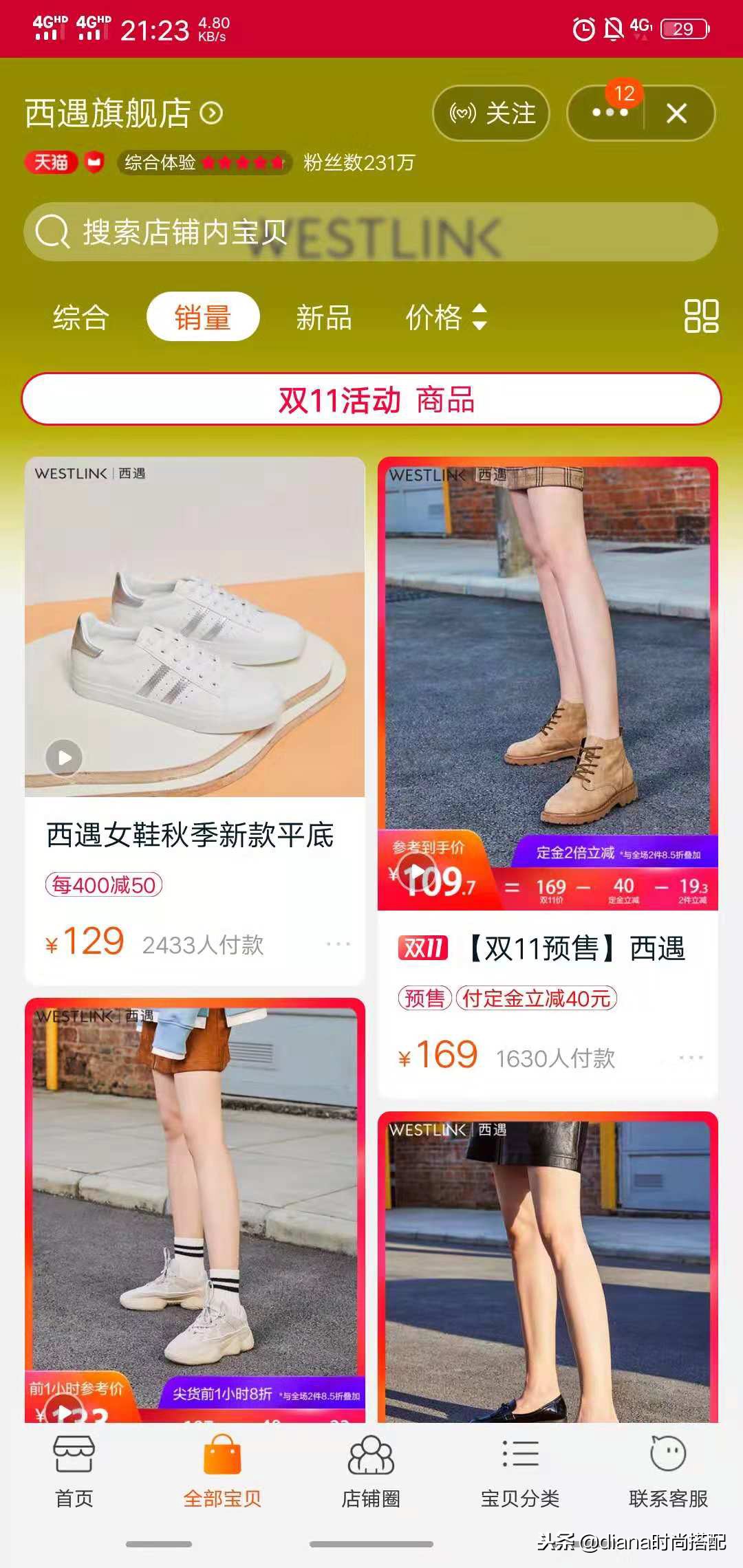Image resolution: width=743 pixels, height=1568 pixels.
Task: Toggle 价格 price sorting order
Action: tap(446, 318)
